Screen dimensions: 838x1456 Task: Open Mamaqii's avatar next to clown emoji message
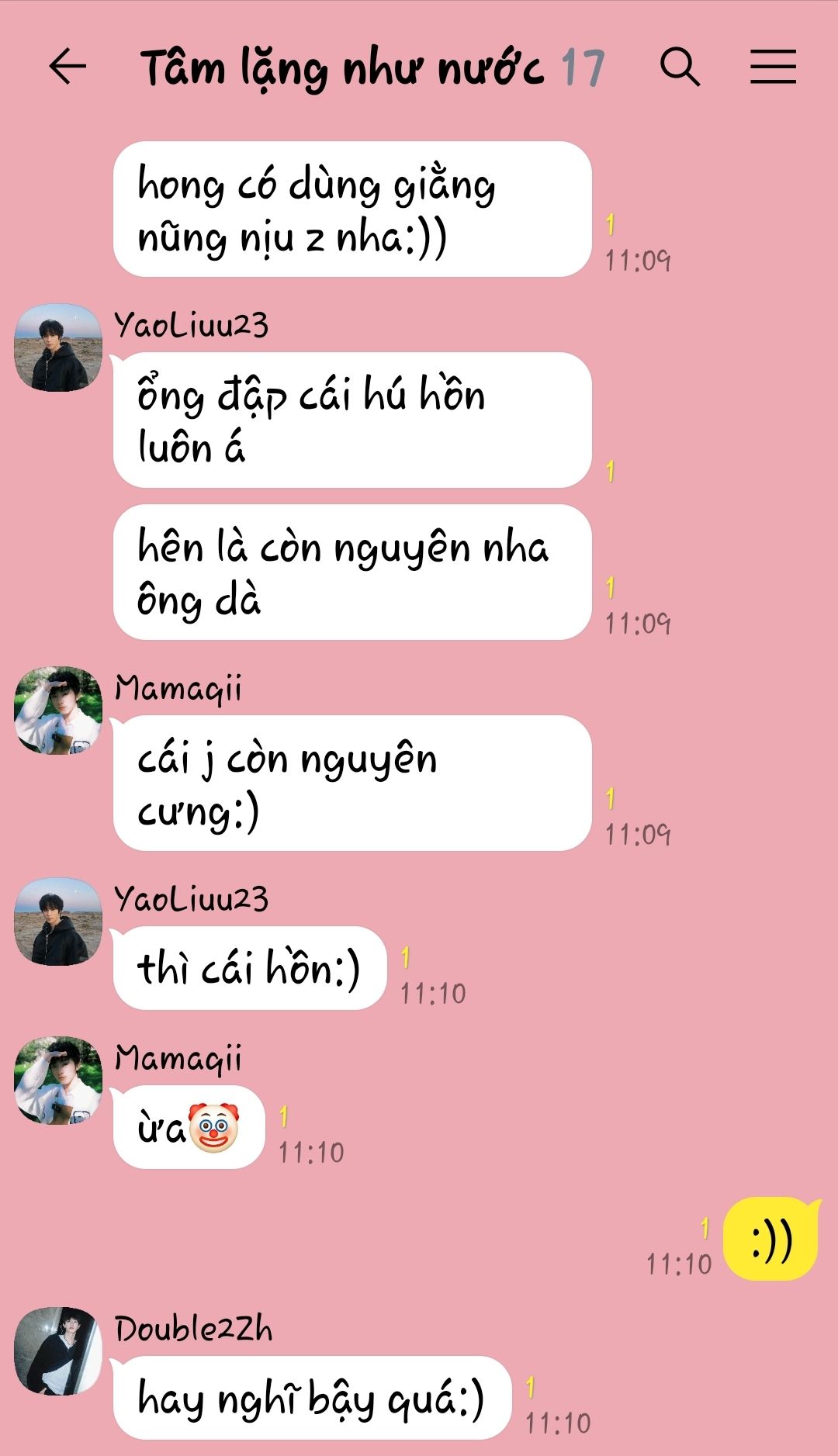pyautogui.click(x=58, y=1080)
